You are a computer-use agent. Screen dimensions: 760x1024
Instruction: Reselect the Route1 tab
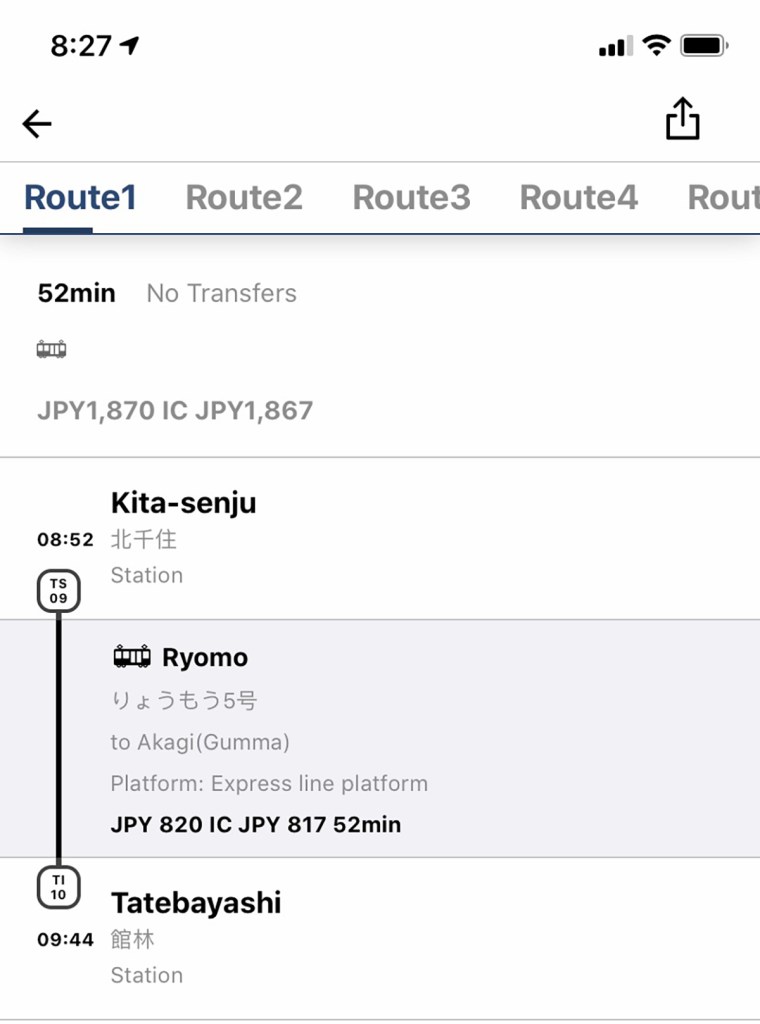(80, 198)
